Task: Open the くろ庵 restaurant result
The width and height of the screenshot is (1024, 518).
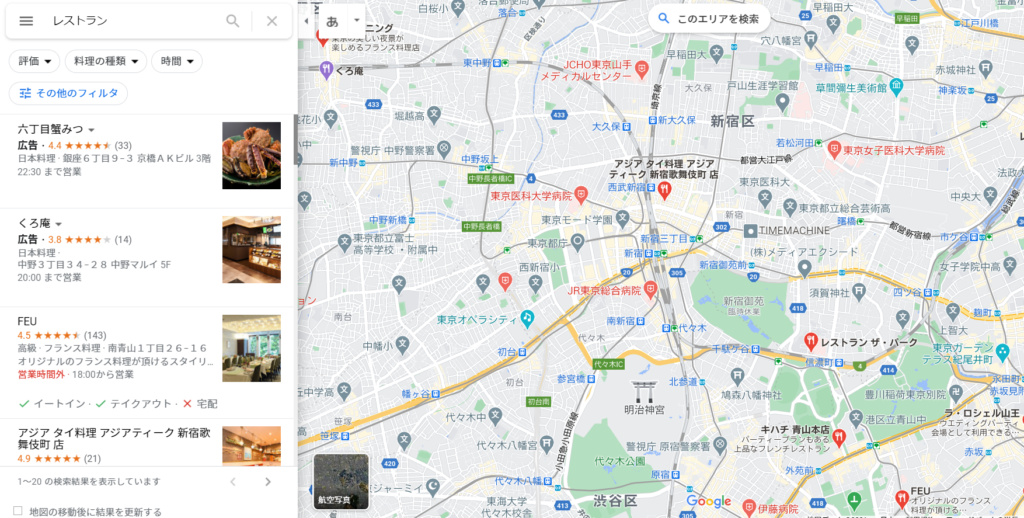Action: point(34,223)
